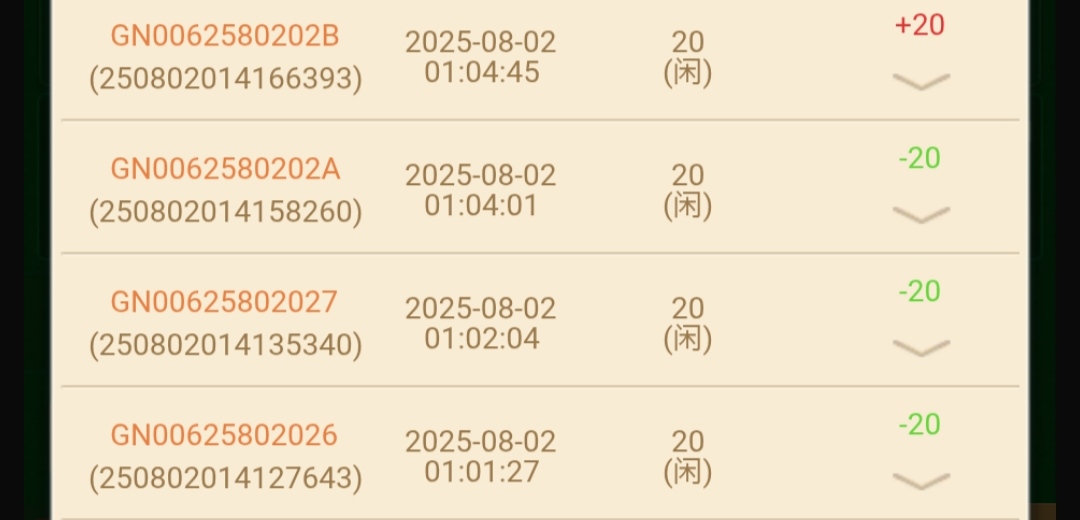Open game number link GN00625802026

pos(224,436)
